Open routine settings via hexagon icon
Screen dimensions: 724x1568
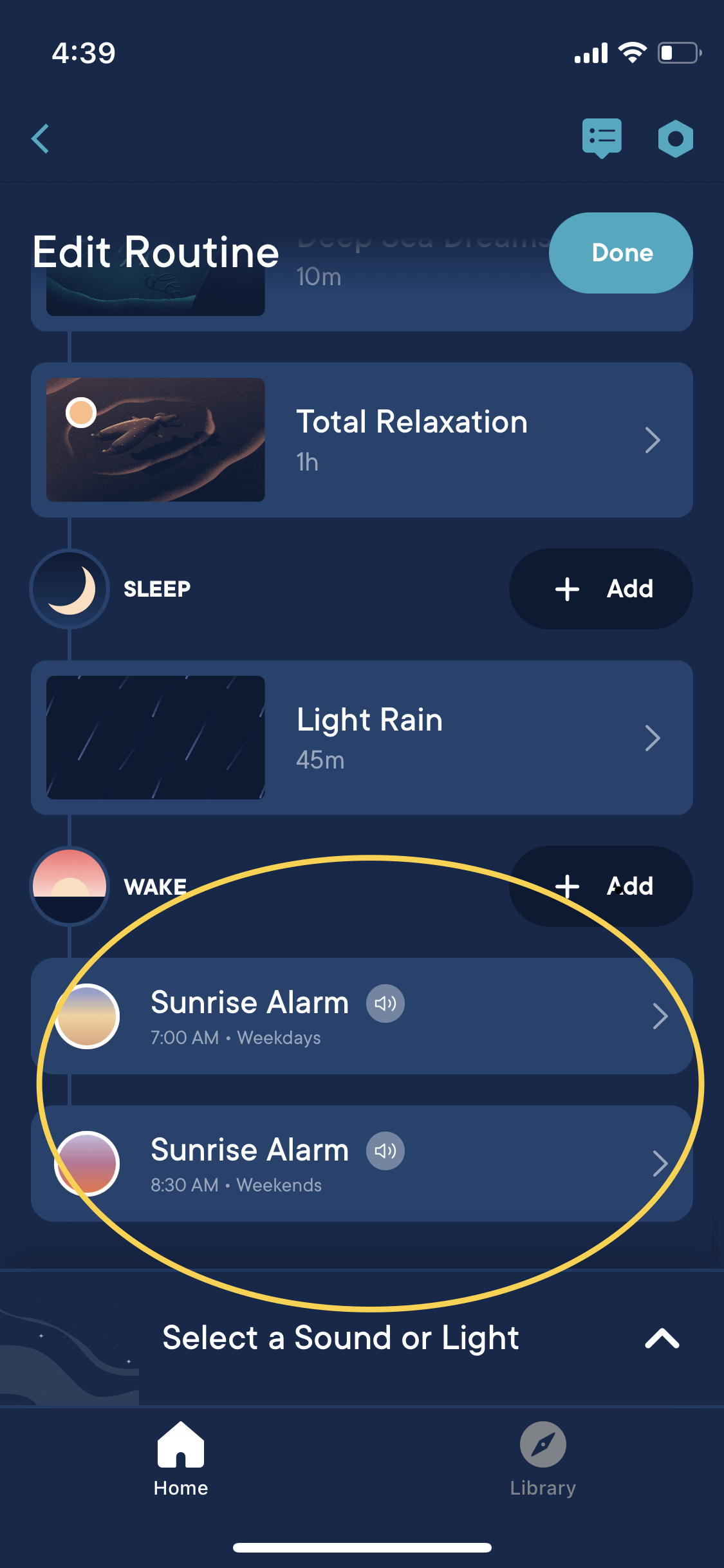pos(675,138)
